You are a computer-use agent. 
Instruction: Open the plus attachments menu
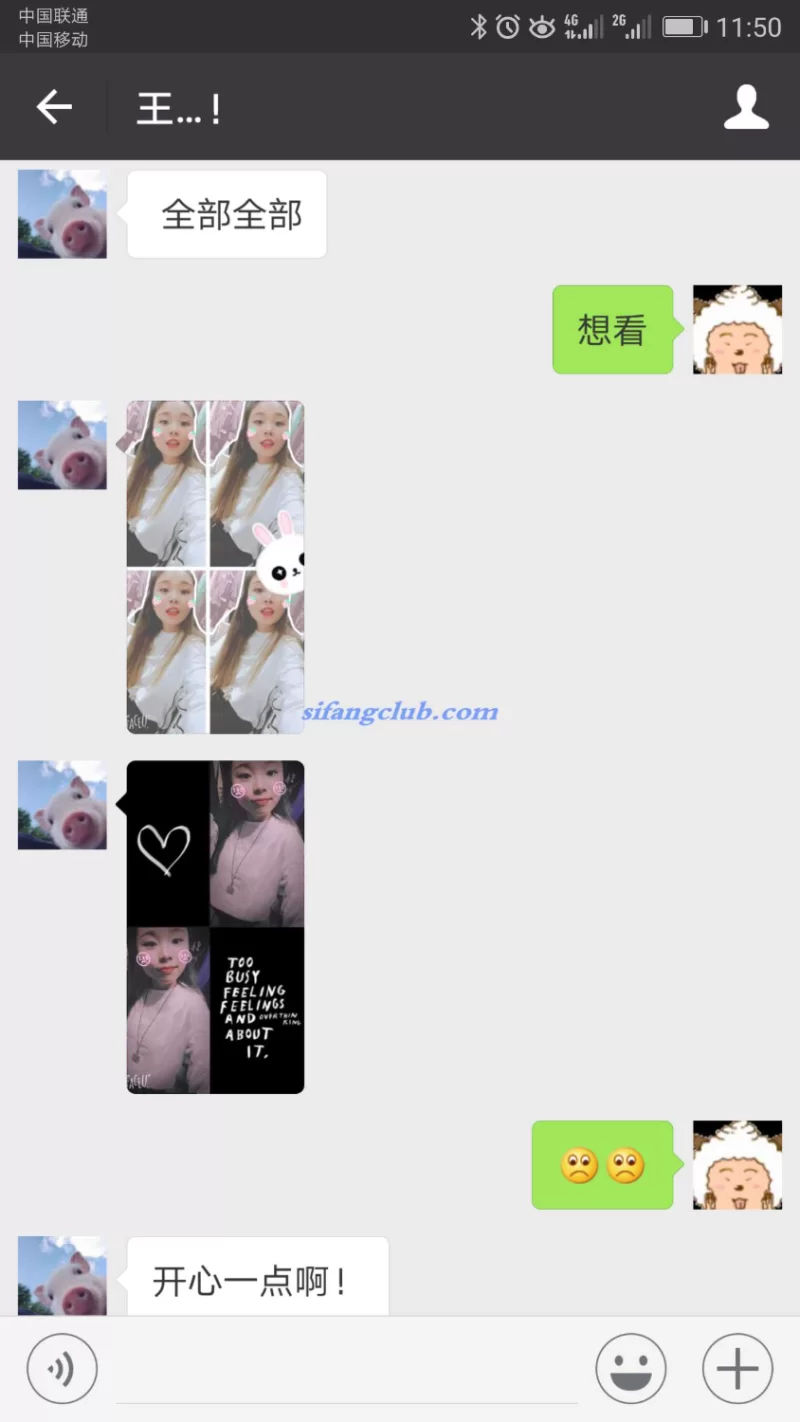tap(737, 1369)
